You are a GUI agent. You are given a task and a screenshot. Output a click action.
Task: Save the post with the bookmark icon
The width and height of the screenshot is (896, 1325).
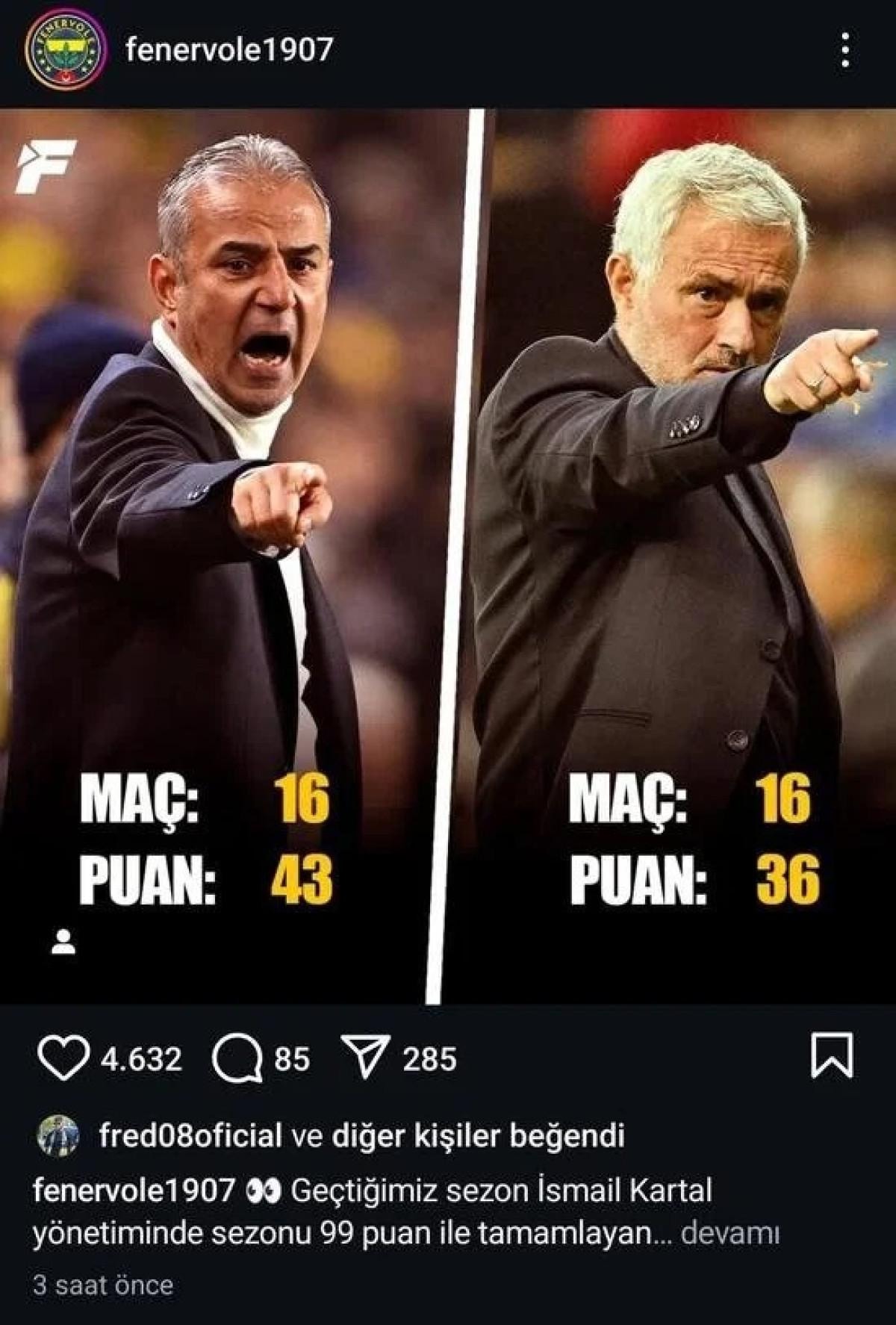click(832, 1056)
